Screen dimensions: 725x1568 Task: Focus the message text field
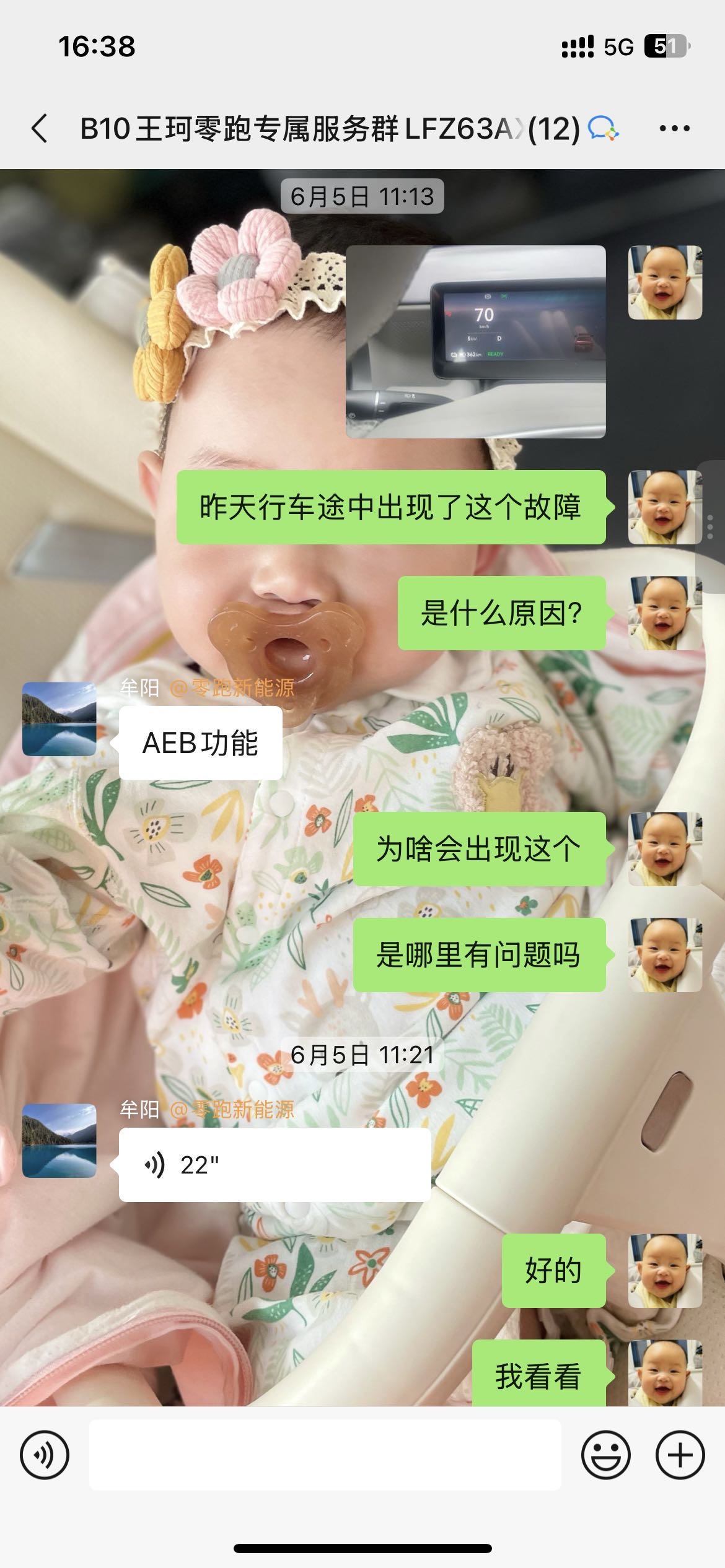[x=325, y=1455]
